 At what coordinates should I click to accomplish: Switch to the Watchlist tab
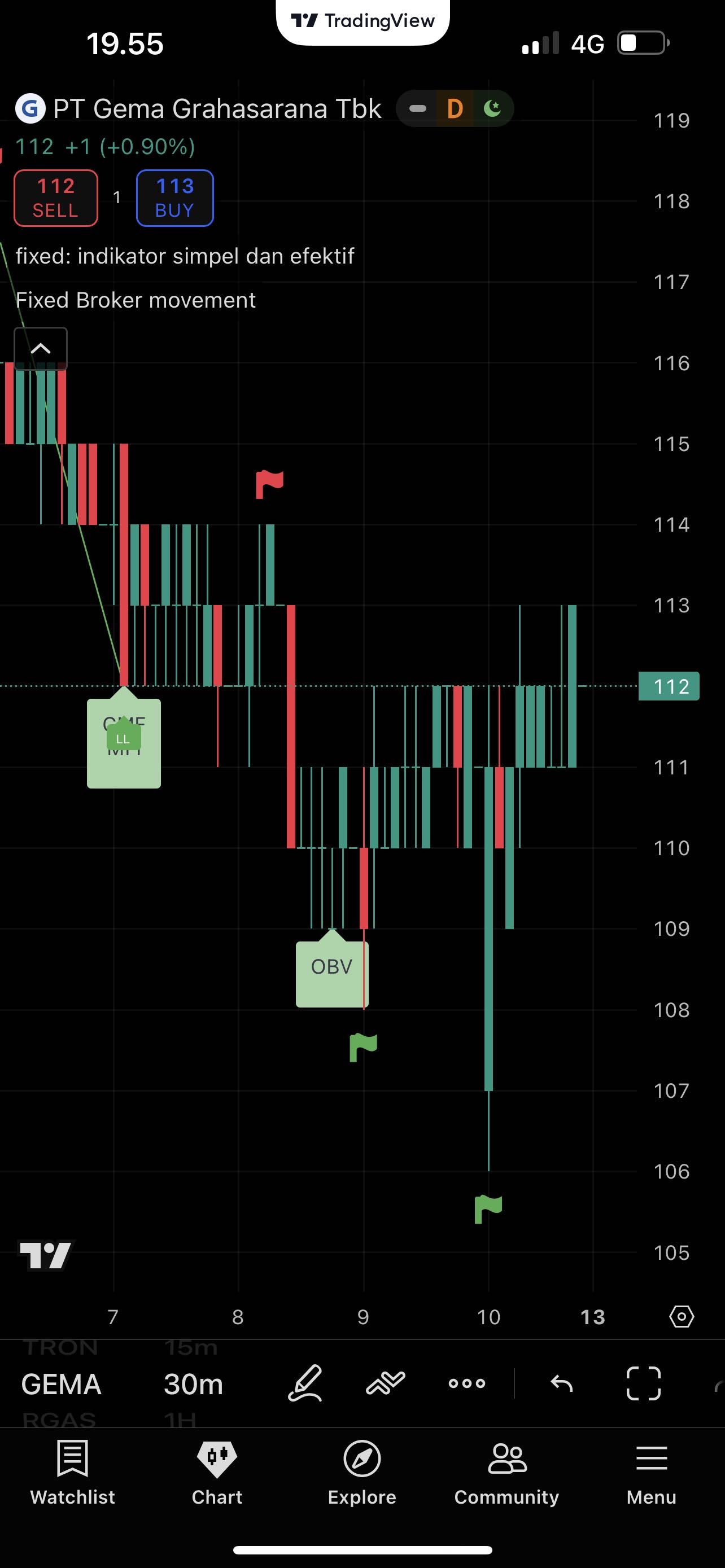72,1473
